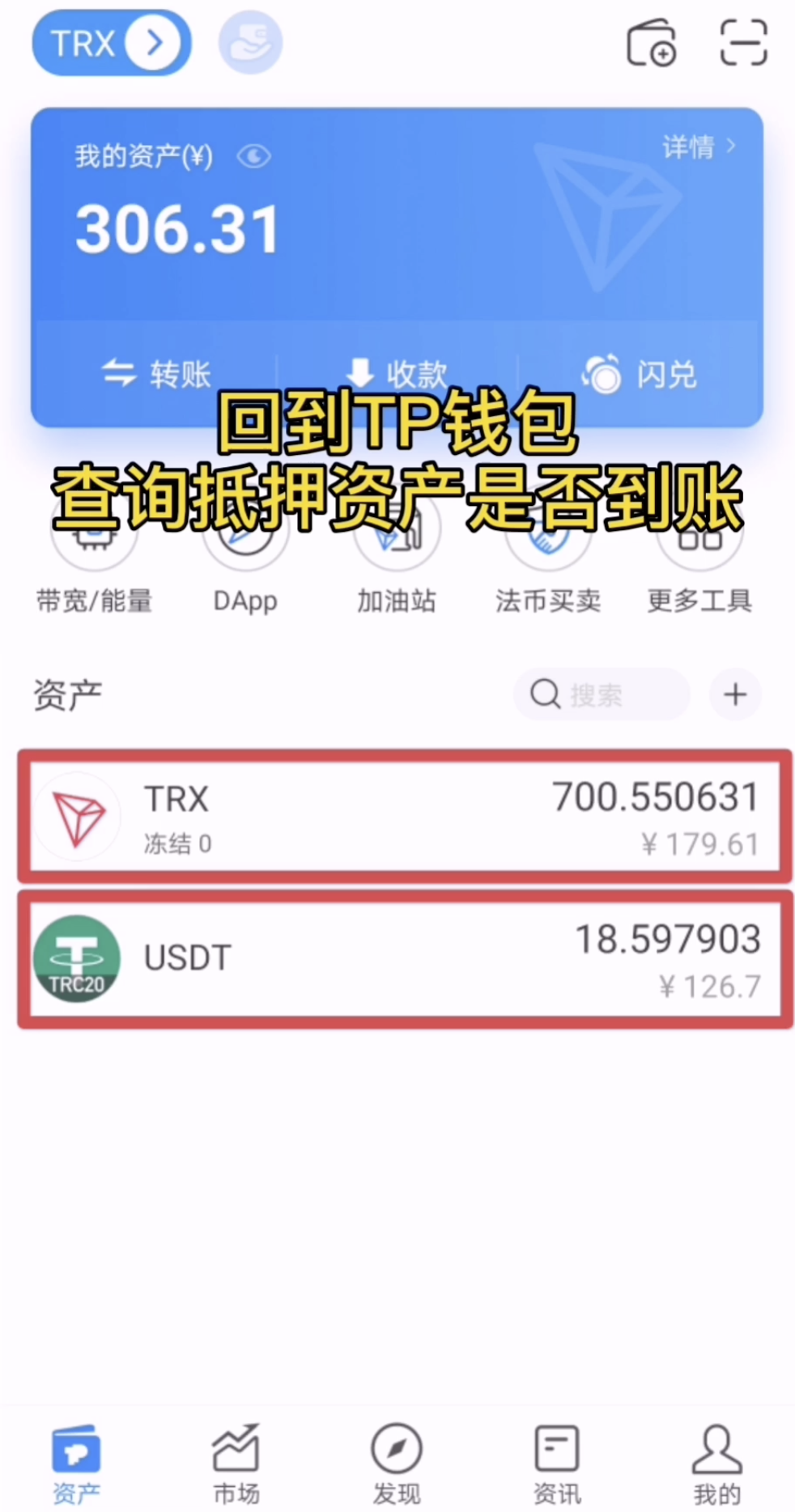Tap the 搜索 search field

(602, 694)
